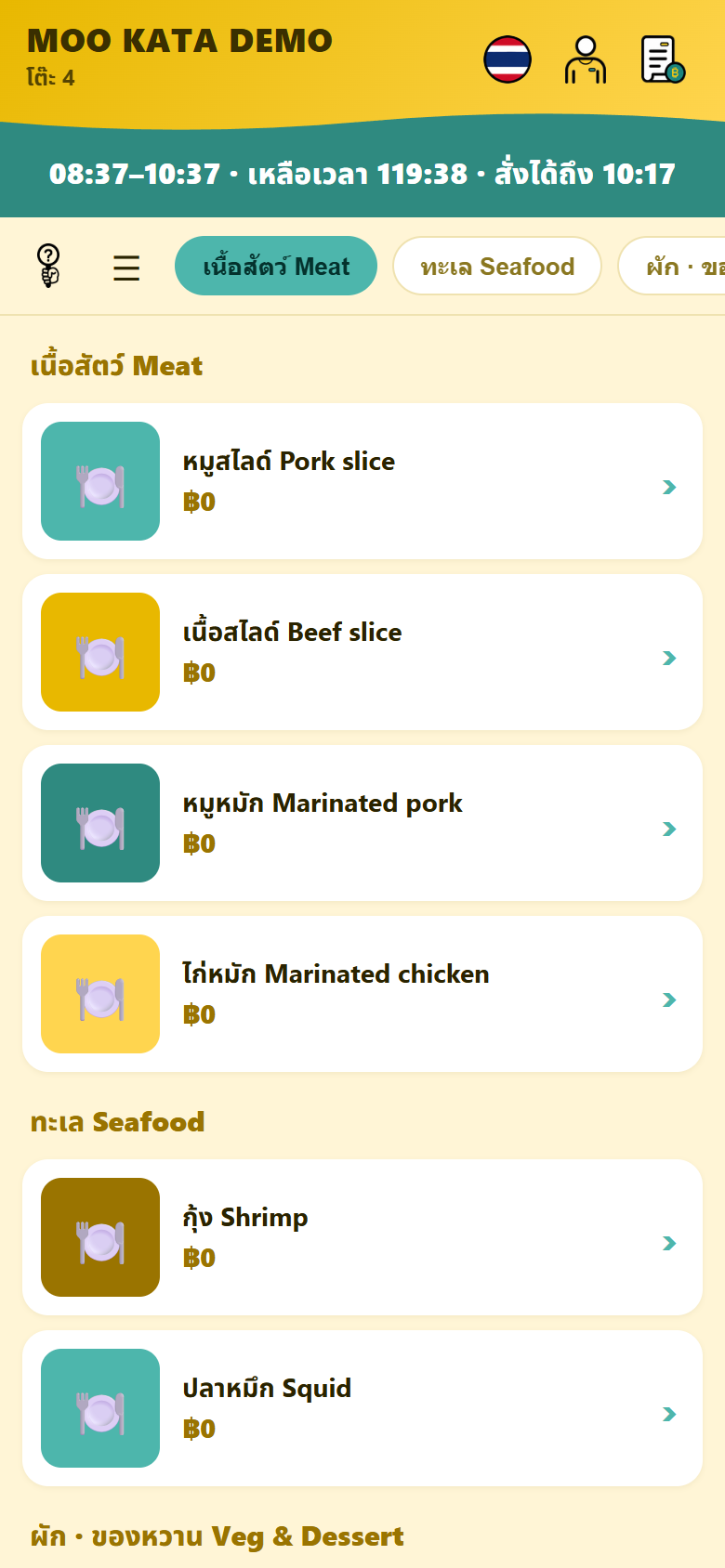Open หมูสไลด์ Pork slice item
Viewport: 725px width, 1568px height.
point(362,481)
